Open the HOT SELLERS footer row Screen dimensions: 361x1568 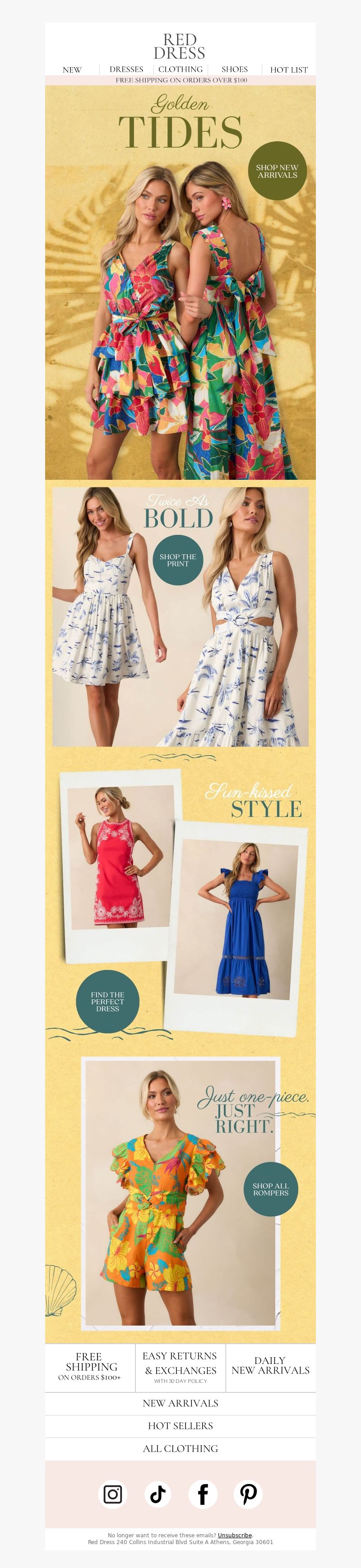point(180,1425)
